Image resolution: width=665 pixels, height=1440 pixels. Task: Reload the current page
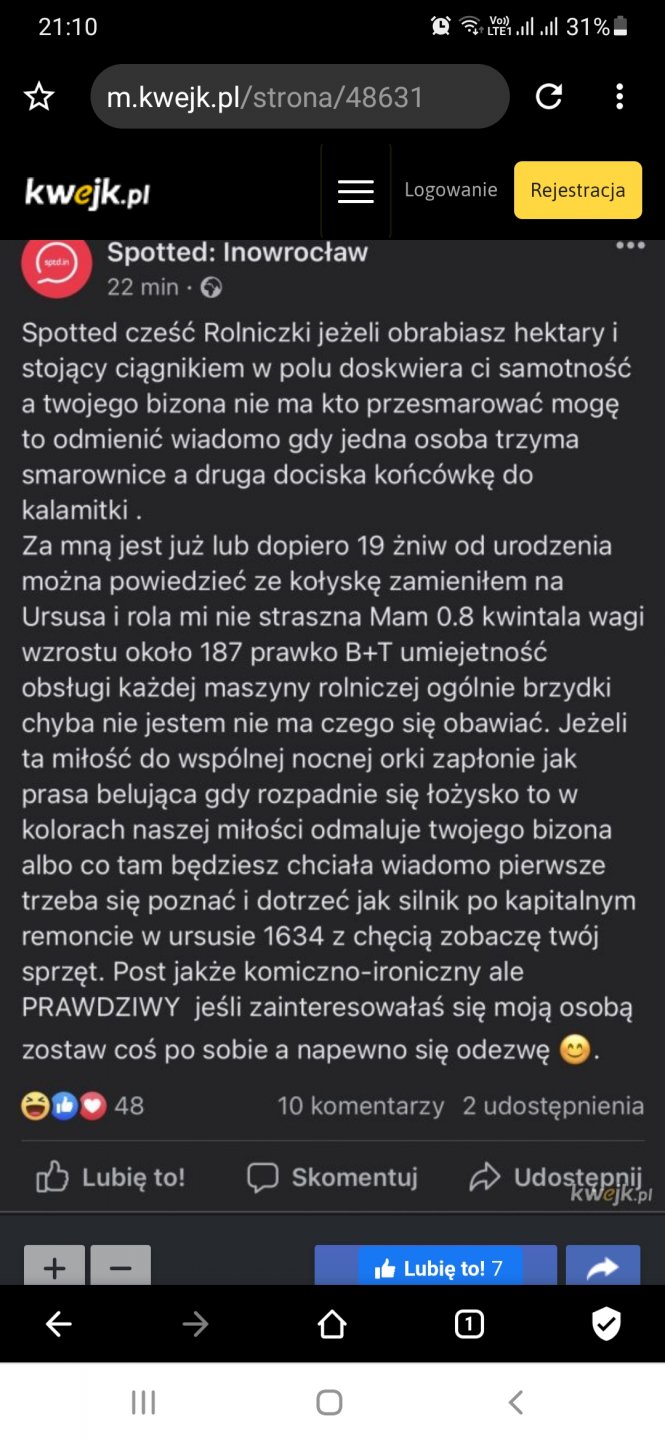pyautogui.click(x=549, y=97)
